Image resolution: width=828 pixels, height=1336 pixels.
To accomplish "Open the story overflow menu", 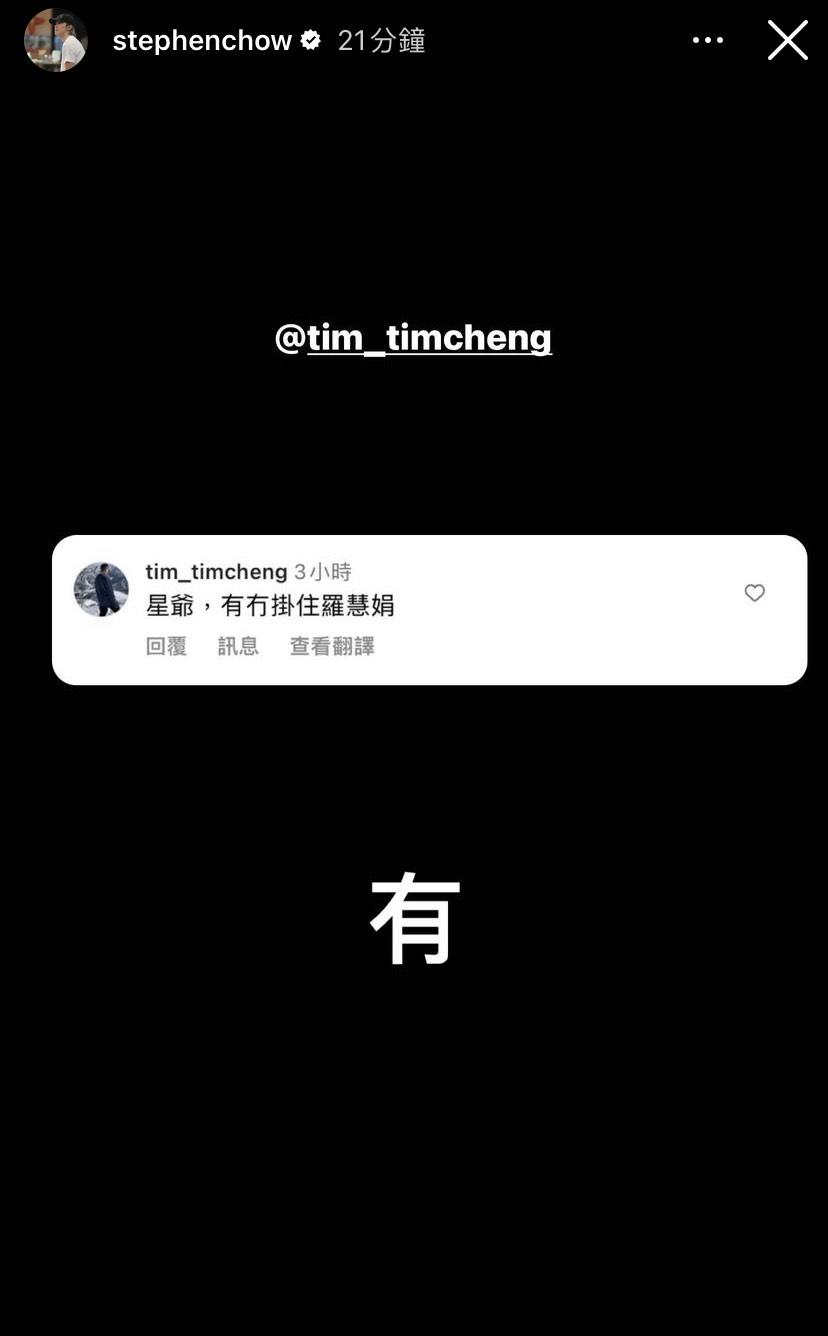I will [x=707, y=41].
